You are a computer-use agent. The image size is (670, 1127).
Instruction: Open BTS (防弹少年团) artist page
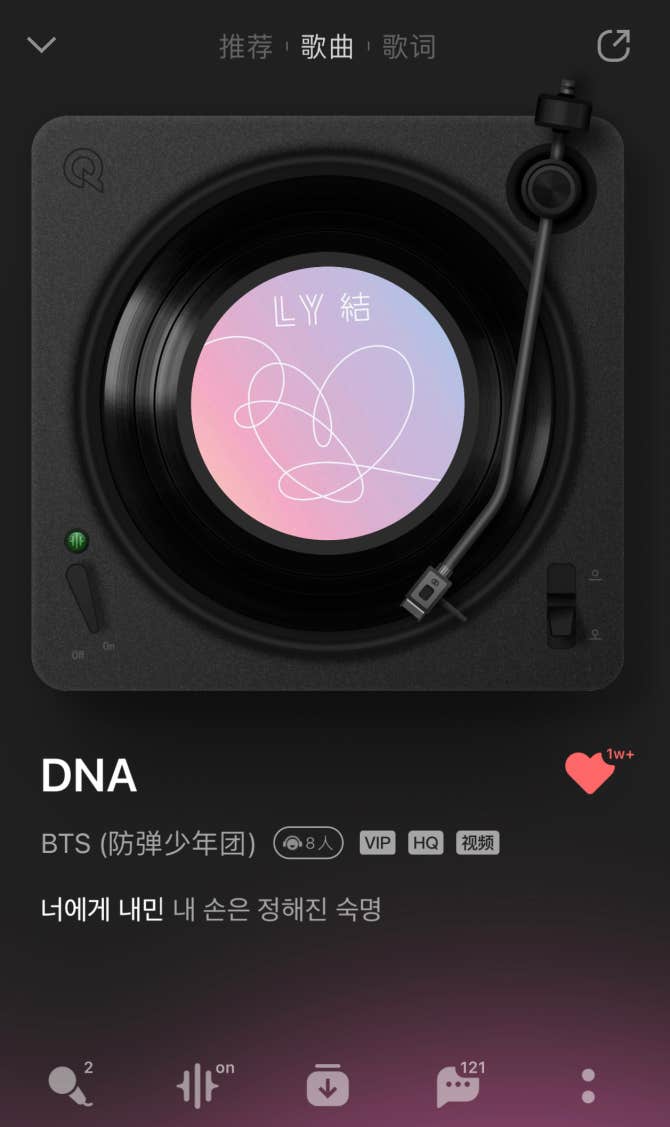pos(148,843)
